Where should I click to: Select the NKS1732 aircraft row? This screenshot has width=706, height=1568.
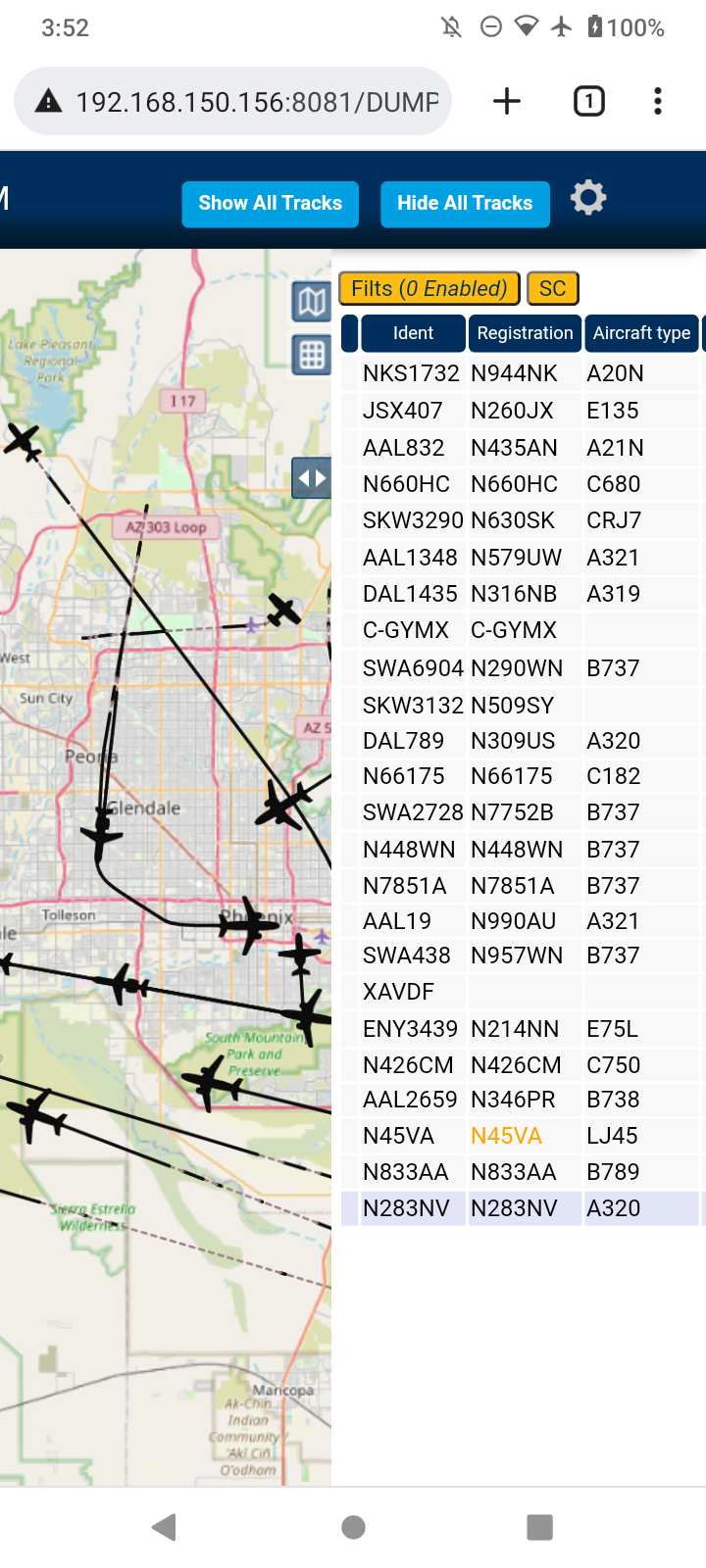tap(524, 373)
